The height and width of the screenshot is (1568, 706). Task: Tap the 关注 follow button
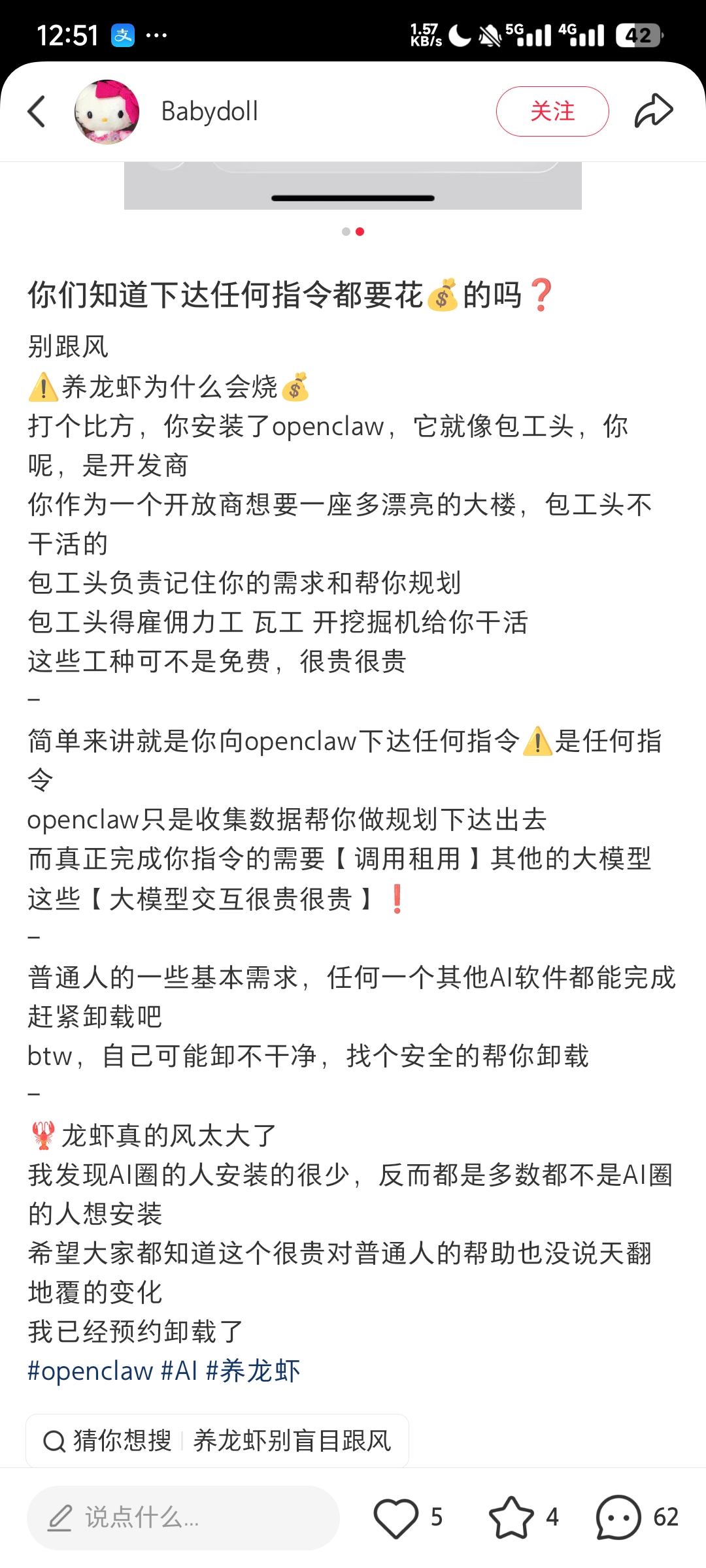(x=552, y=112)
